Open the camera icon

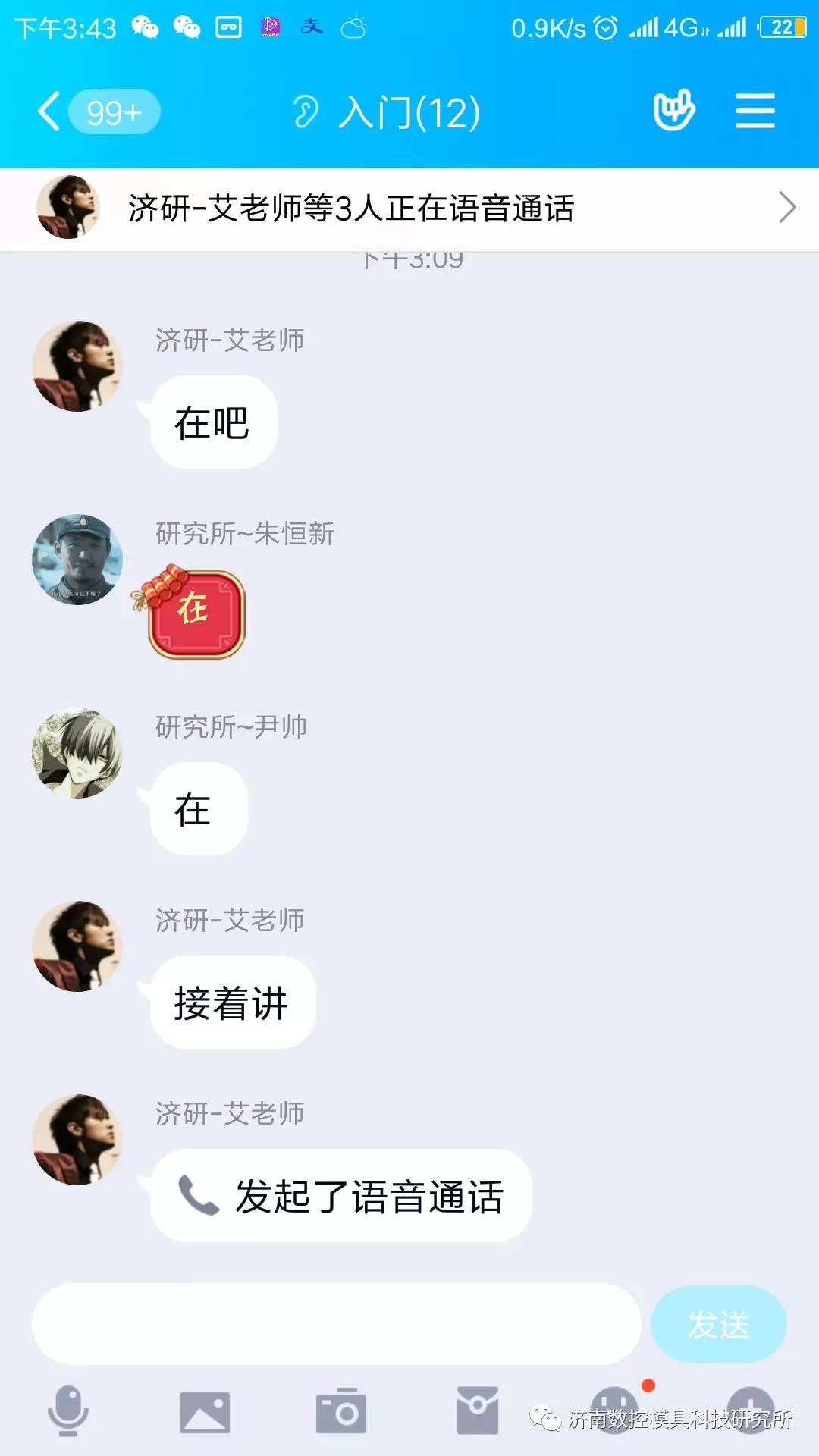pyautogui.click(x=341, y=1411)
